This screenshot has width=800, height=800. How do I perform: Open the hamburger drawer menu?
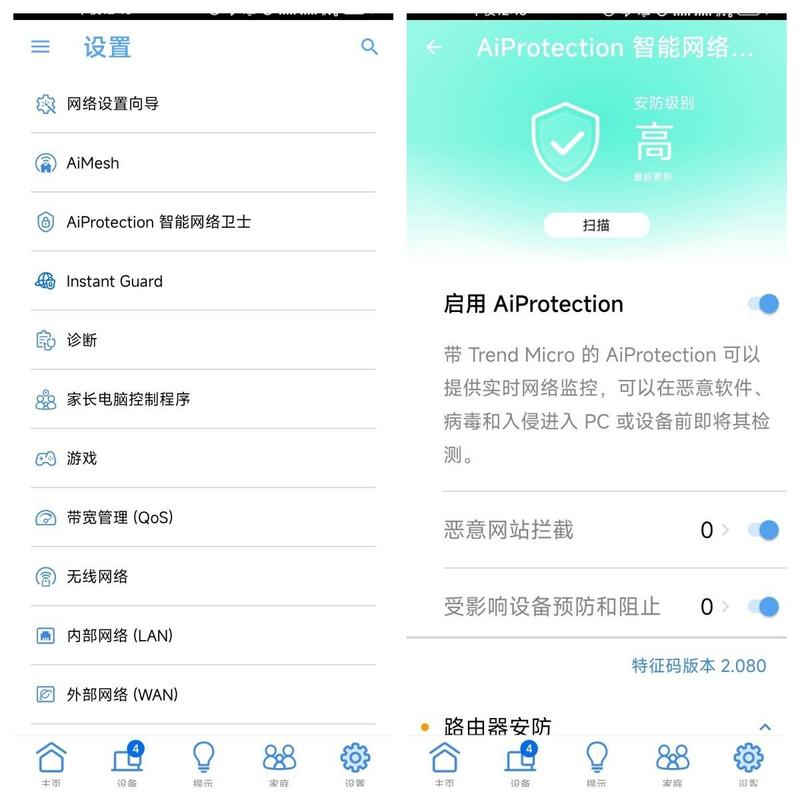[x=41, y=47]
